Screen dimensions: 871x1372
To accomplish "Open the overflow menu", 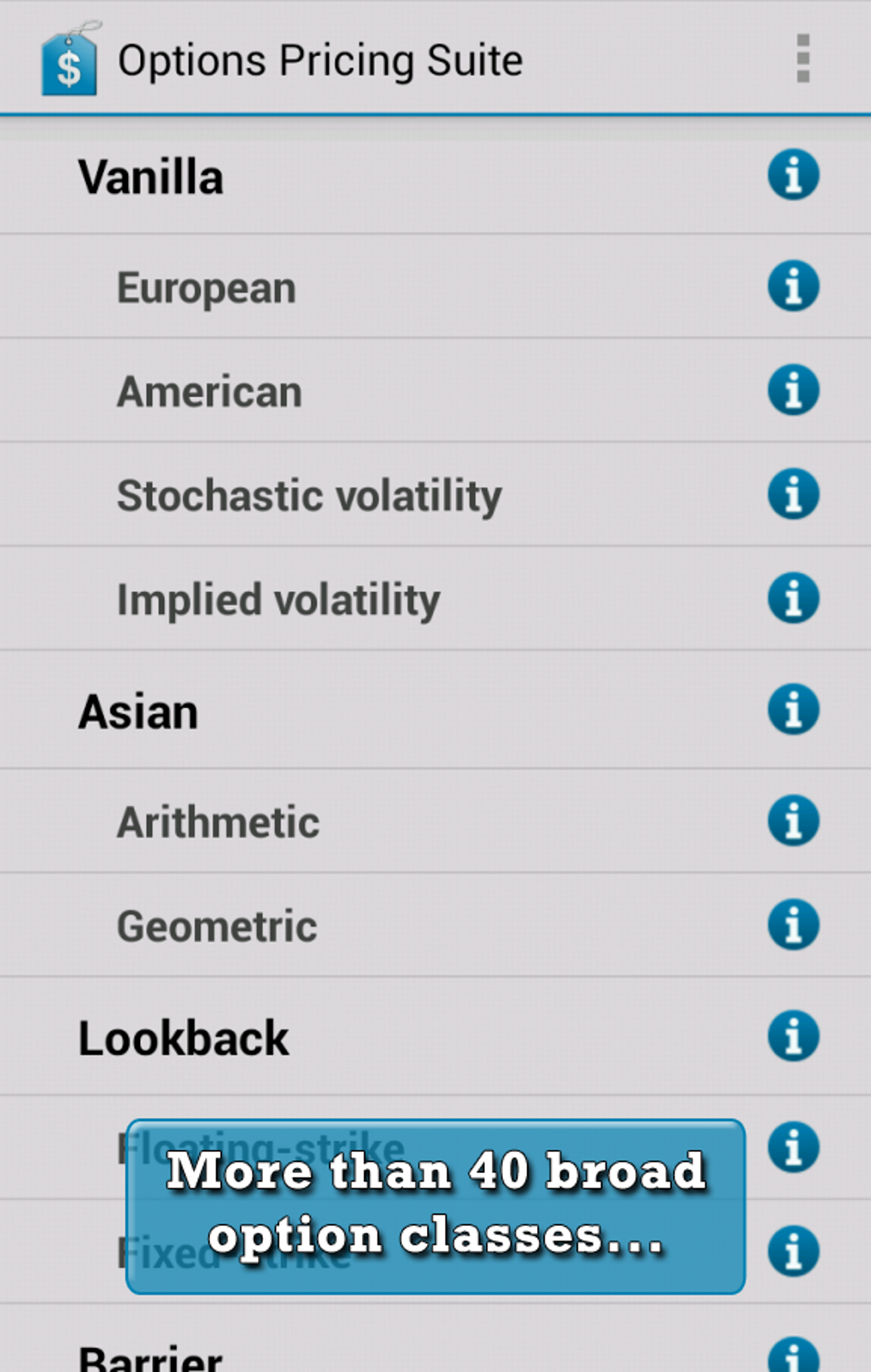I will (802, 59).
